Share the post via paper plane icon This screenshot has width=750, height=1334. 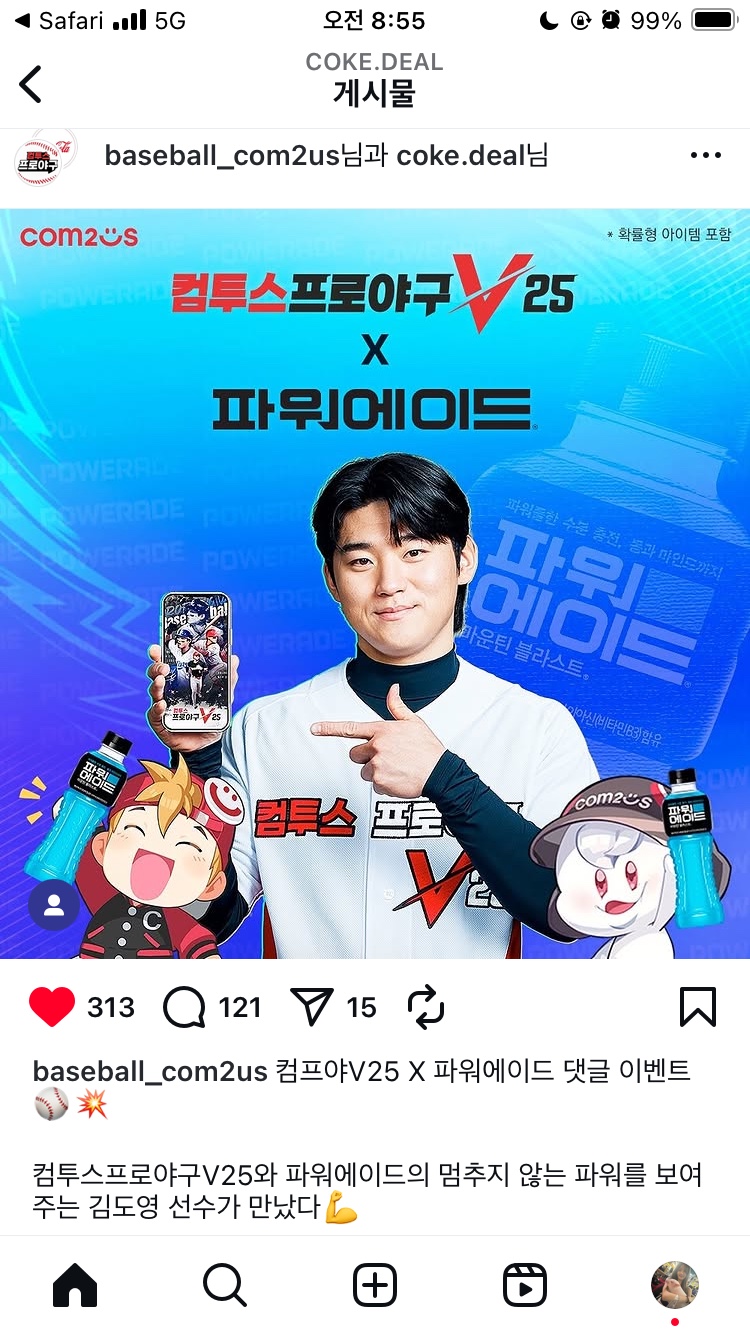tap(311, 1007)
